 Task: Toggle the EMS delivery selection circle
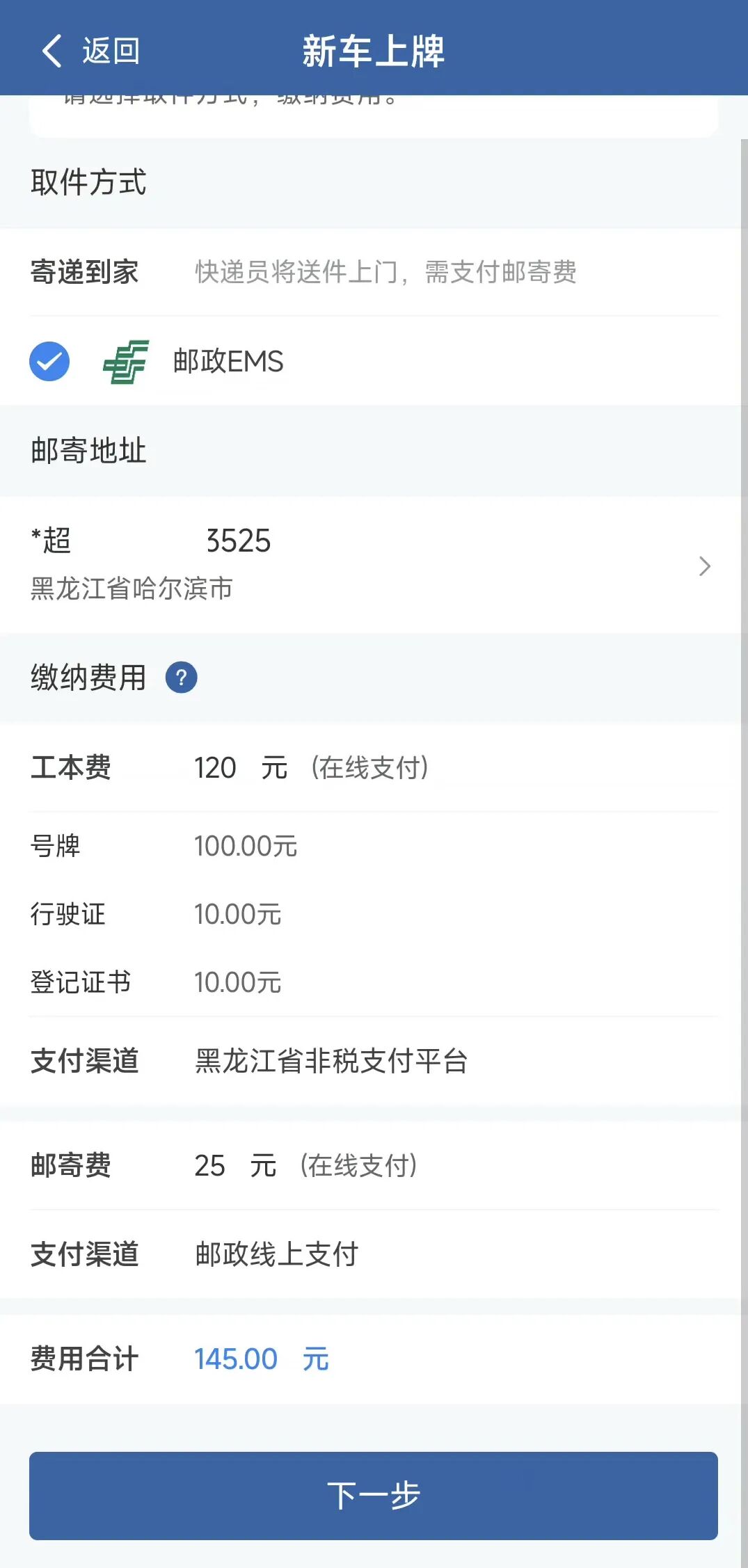pyautogui.click(x=49, y=361)
